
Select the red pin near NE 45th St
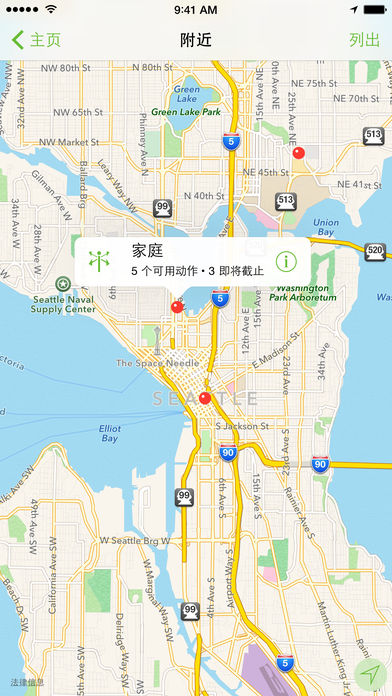pyautogui.click(x=299, y=153)
